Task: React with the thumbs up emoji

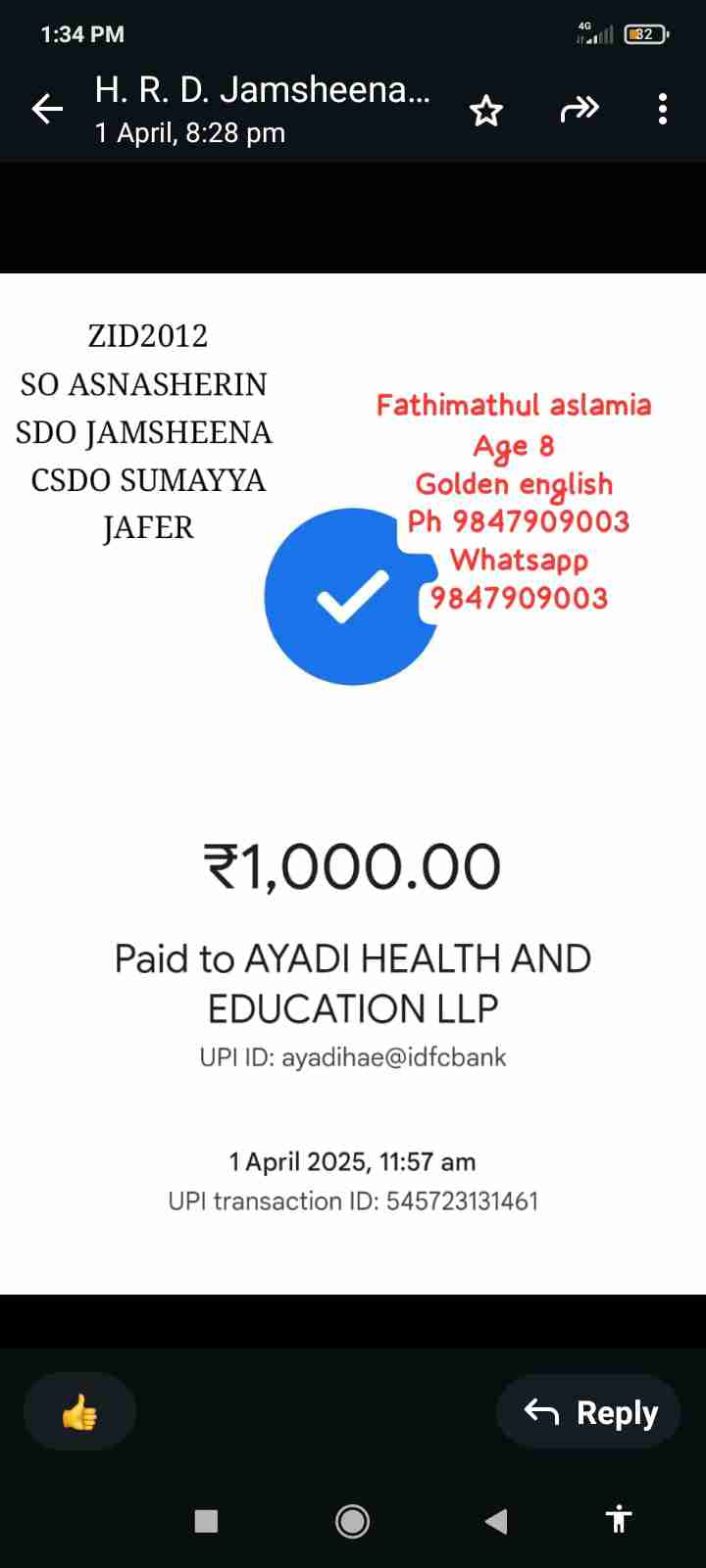Action: coord(79,1412)
